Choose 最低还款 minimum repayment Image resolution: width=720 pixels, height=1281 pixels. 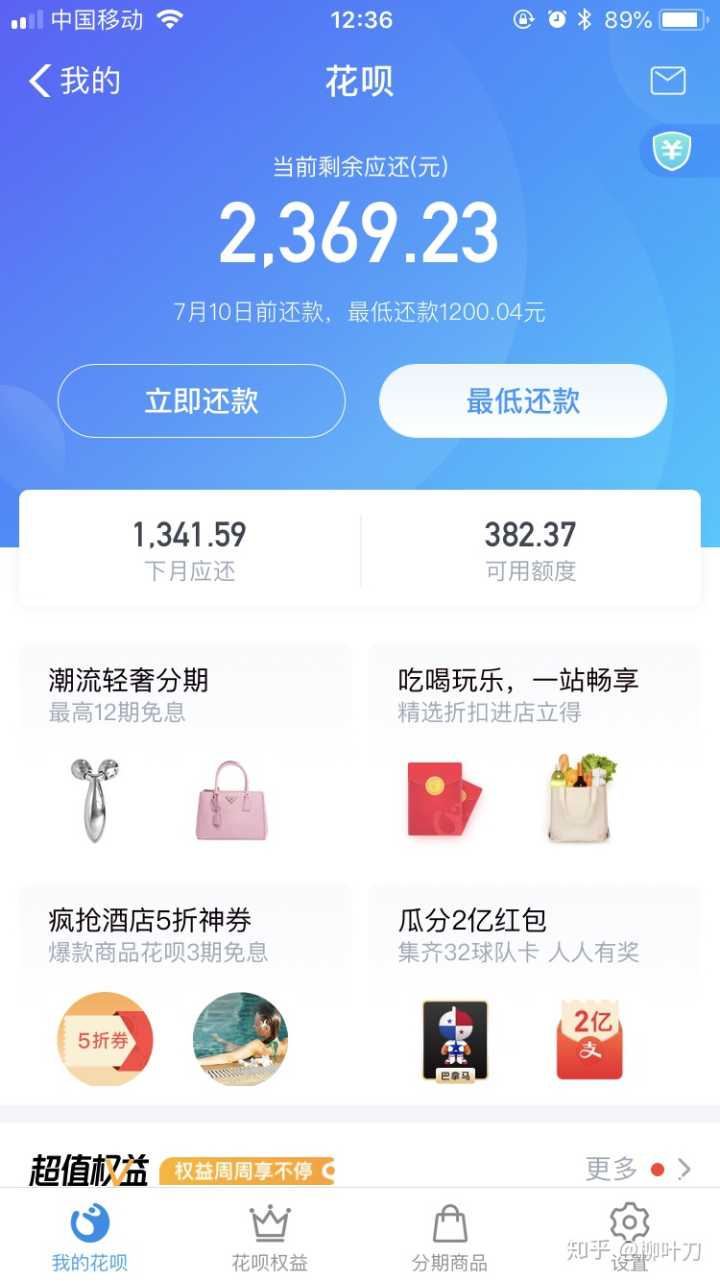tap(522, 401)
